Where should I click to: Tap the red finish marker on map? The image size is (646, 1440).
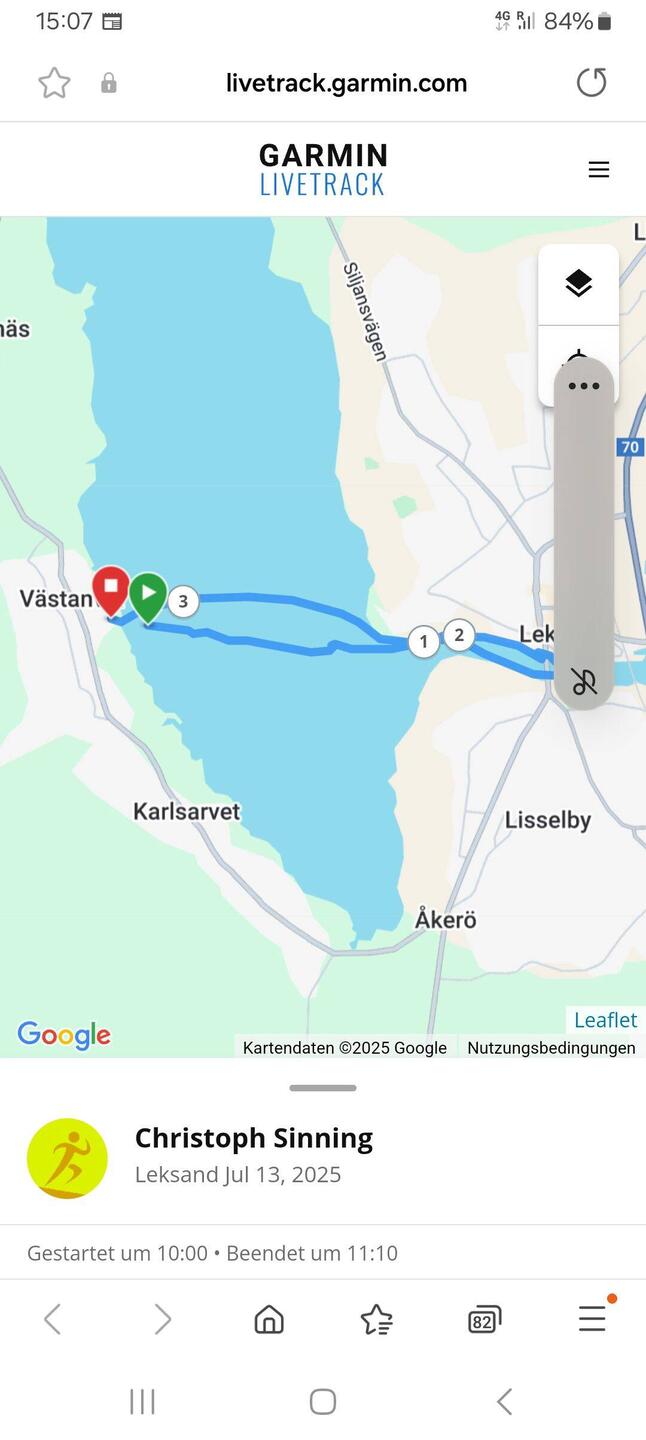[x=111, y=589]
